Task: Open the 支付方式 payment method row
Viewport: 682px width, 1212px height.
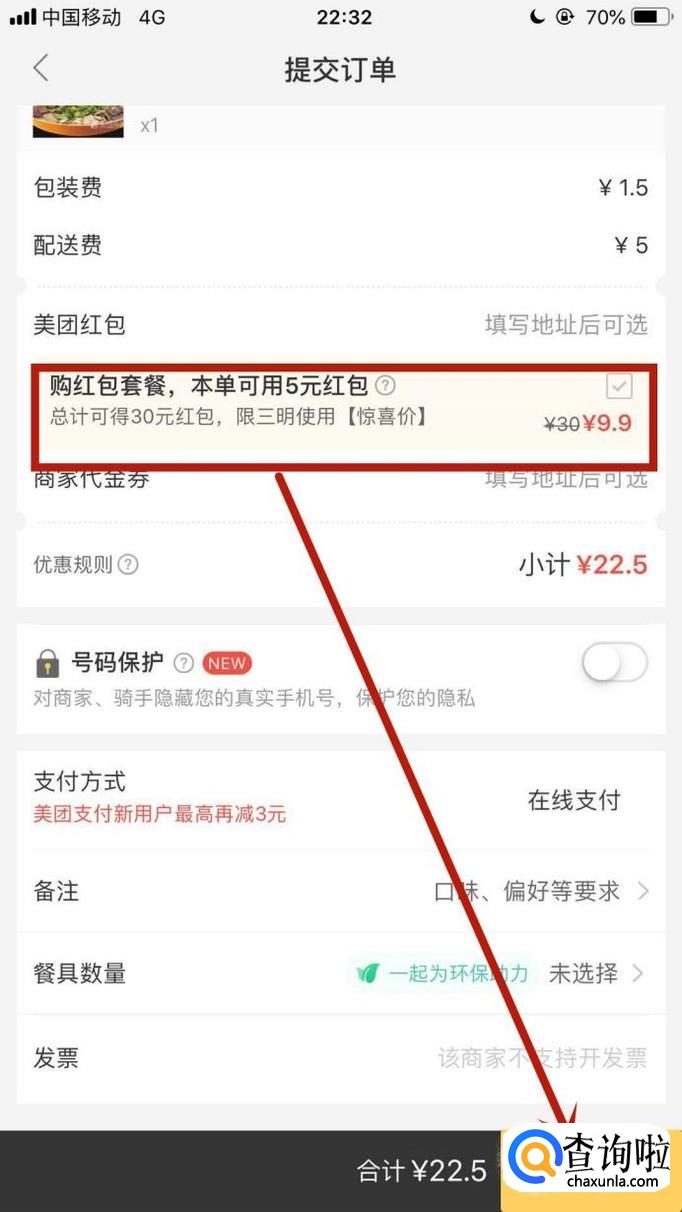Action: pyautogui.click(x=340, y=799)
